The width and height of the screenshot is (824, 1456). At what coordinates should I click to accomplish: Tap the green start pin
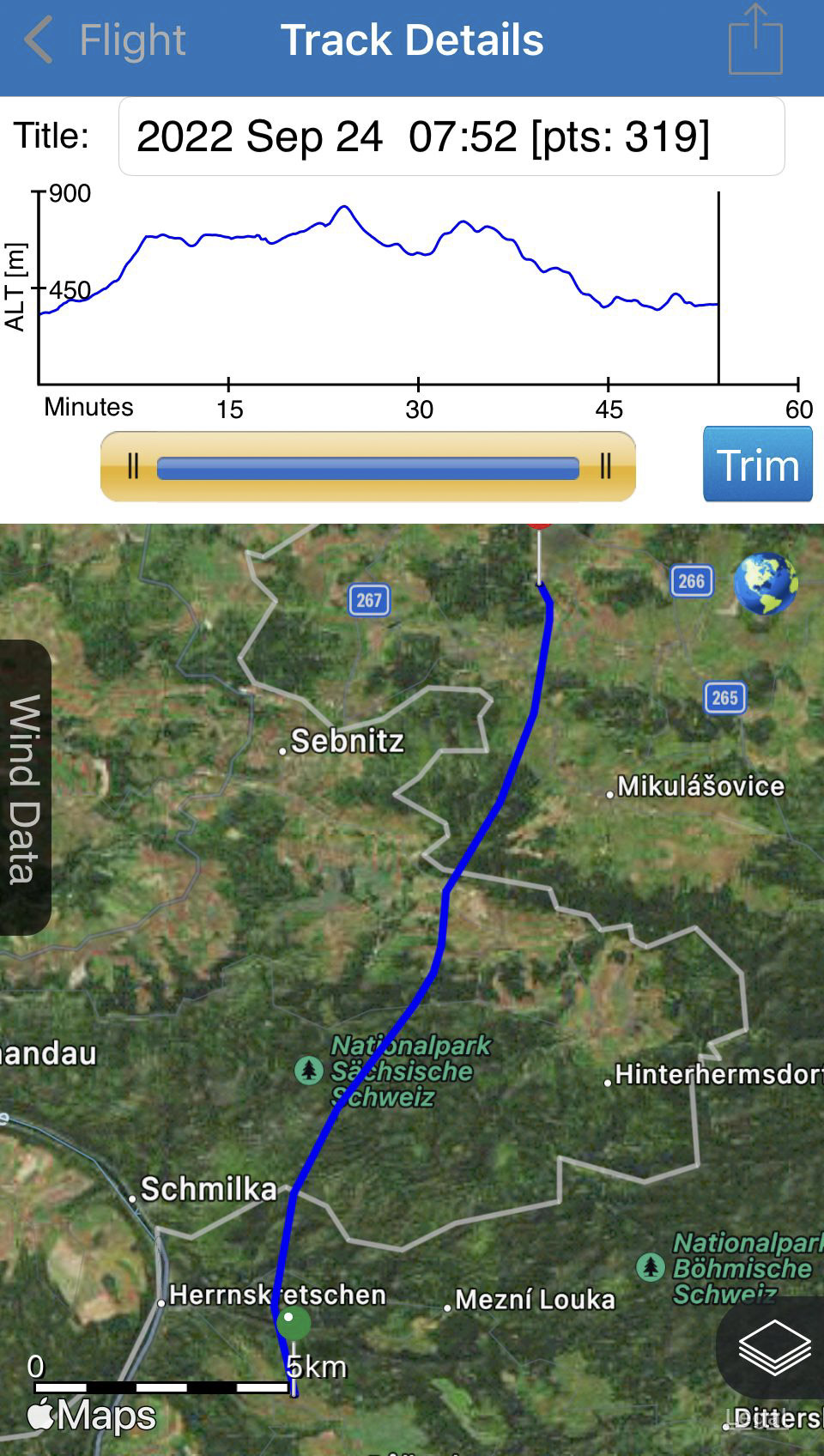(x=293, y=1322)
